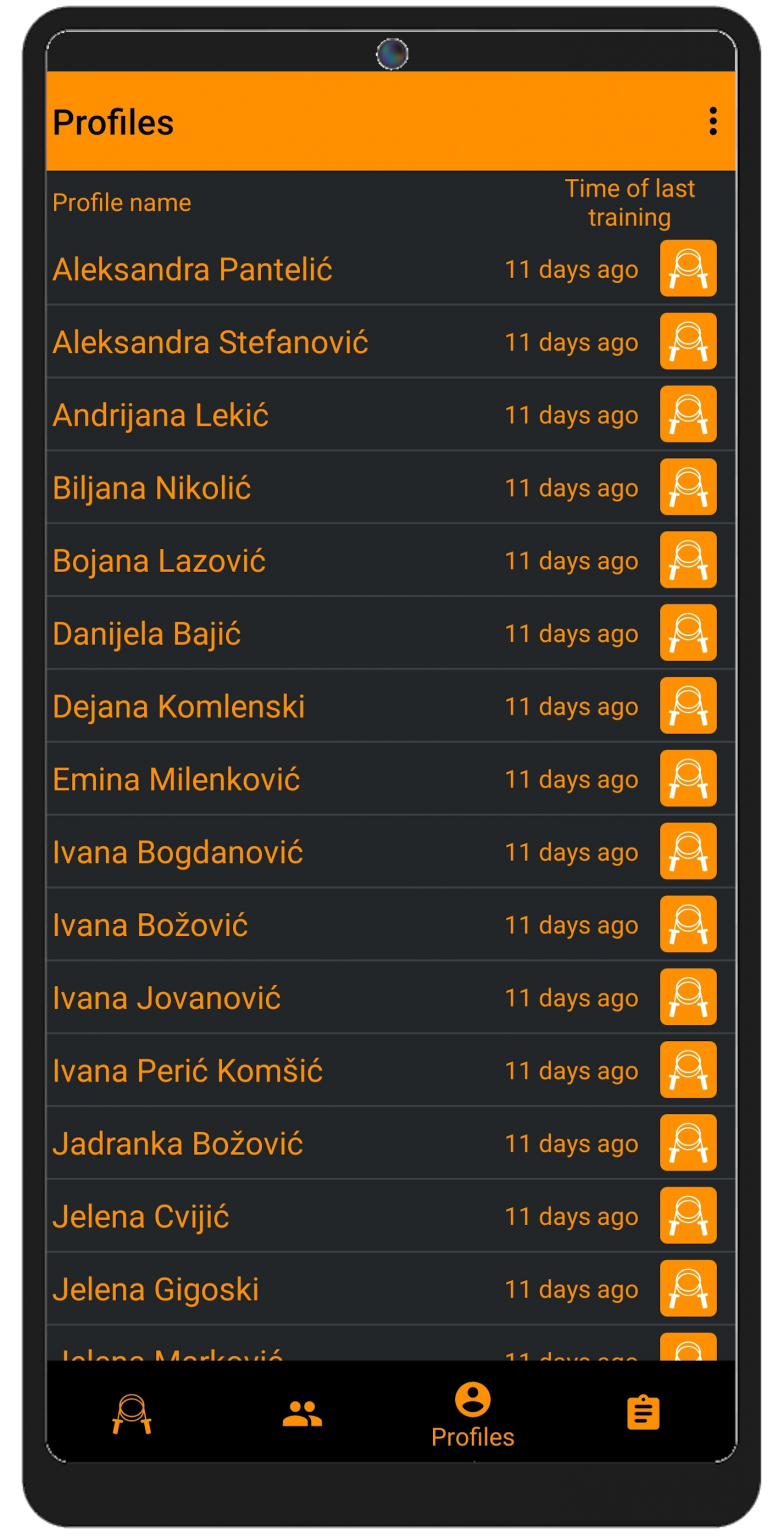Switch to the jump rope training tab
The image size is (772, 1536).
(x=132, y=1413)
